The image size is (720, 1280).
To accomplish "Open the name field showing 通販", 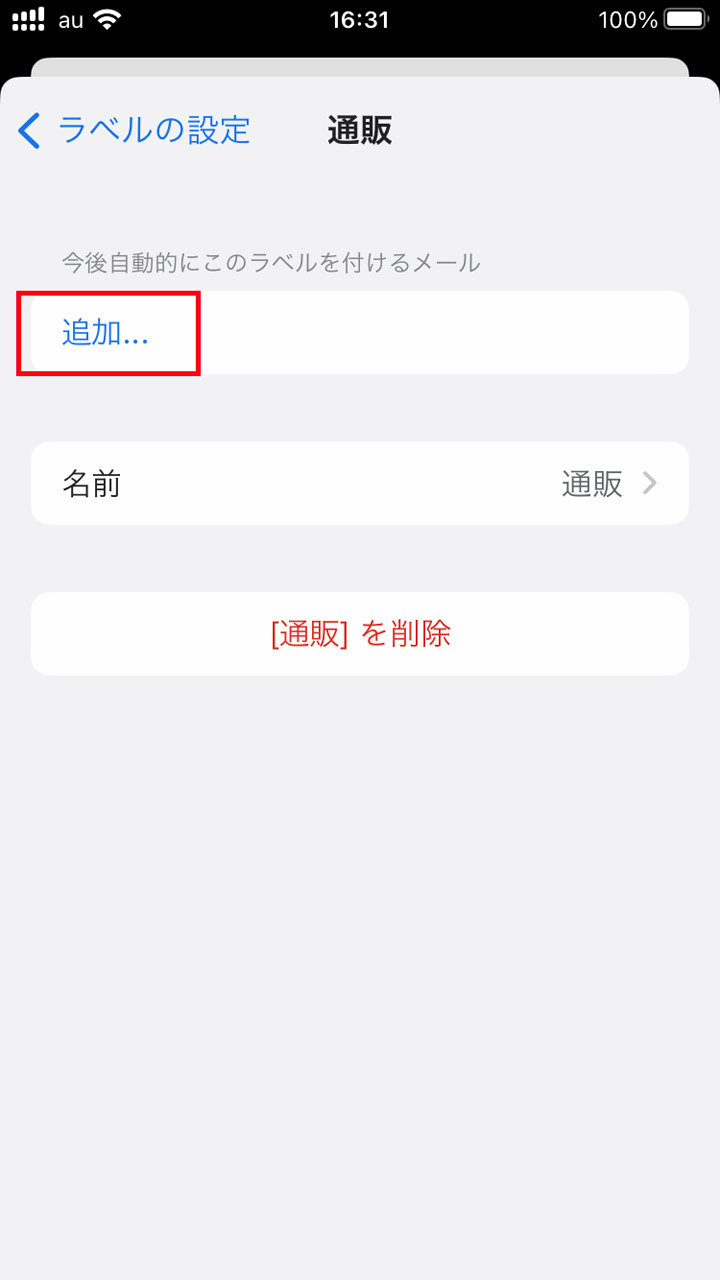I will [592, 483].
